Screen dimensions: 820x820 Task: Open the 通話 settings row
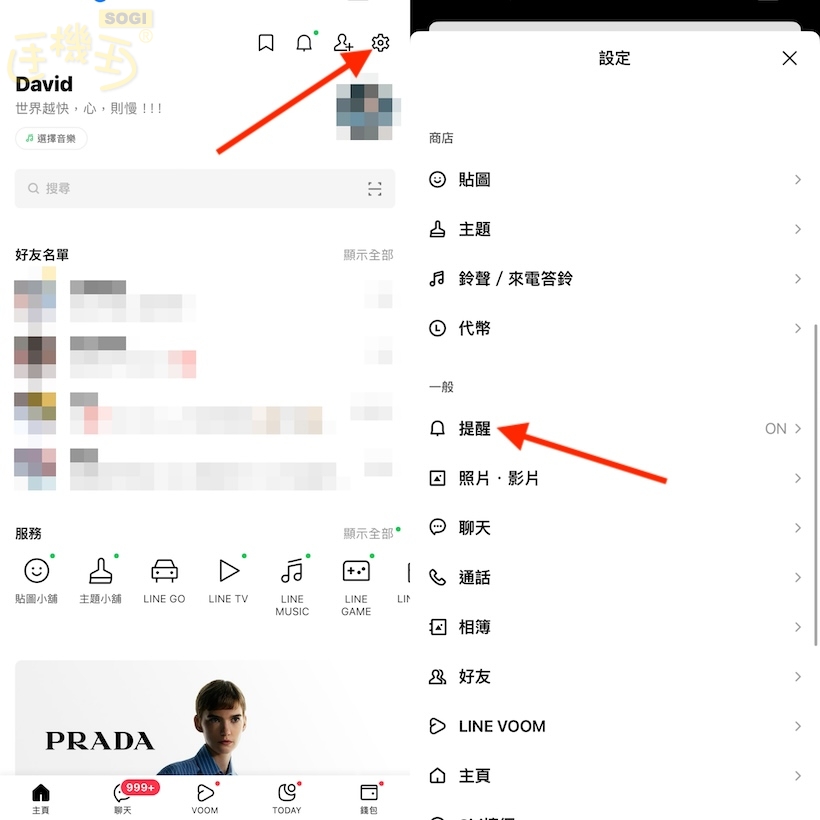(x=615, y=577)
